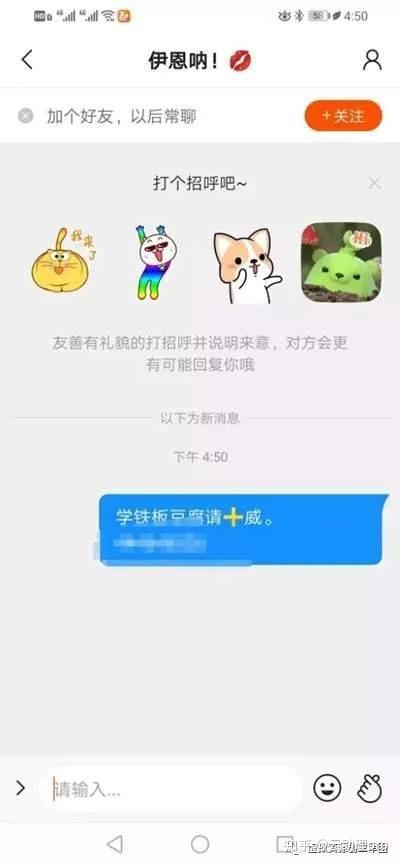Send the green Hi creature sticker
This screenshot has height=866, width=400.
tap(341, 262)
